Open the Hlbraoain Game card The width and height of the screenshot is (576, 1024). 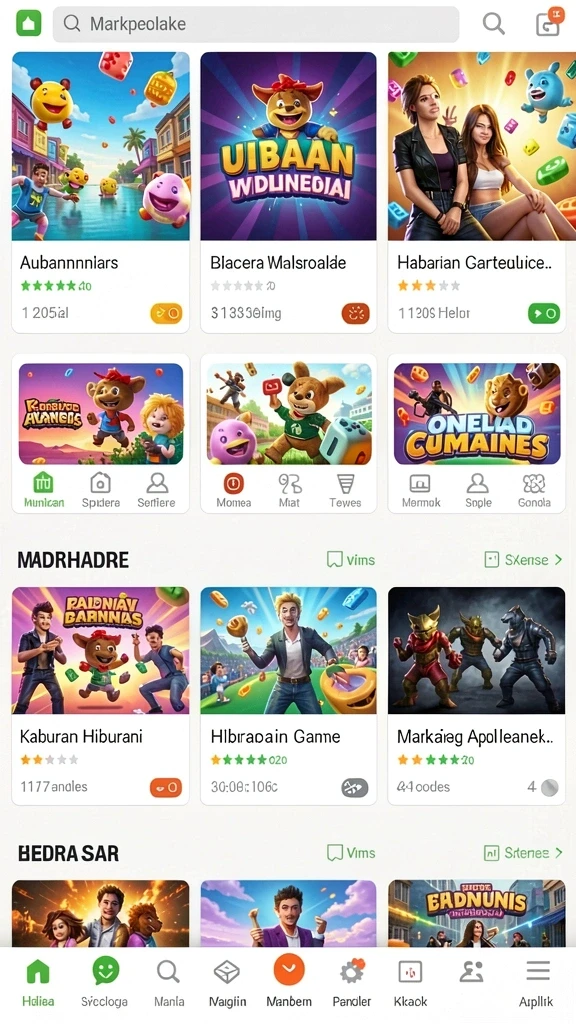[288, 696]
